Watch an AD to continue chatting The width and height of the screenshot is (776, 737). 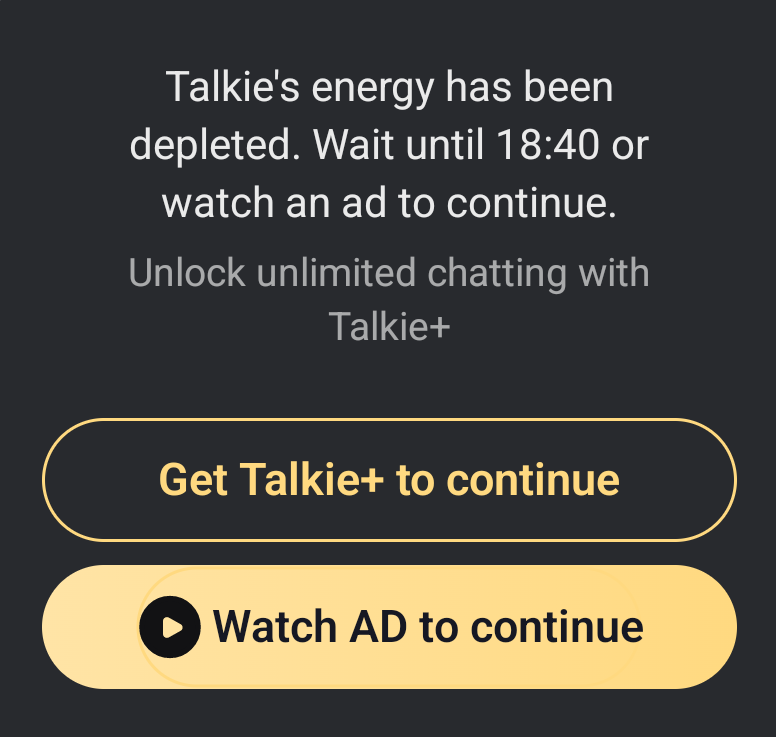389,627
